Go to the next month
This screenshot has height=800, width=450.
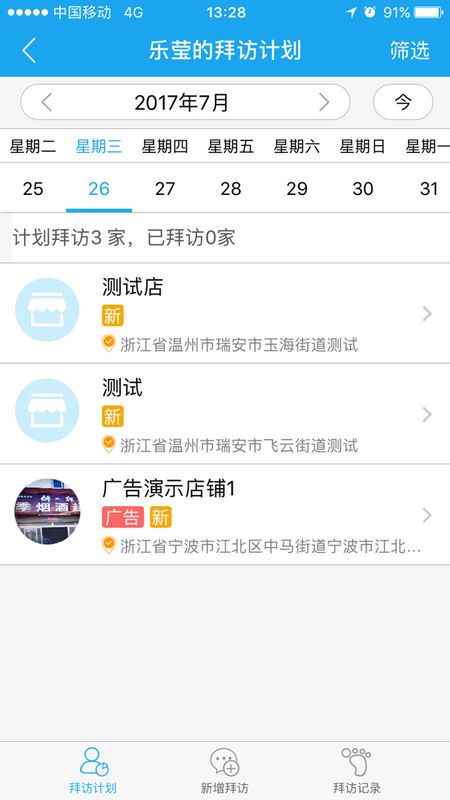tap(324, 103)
